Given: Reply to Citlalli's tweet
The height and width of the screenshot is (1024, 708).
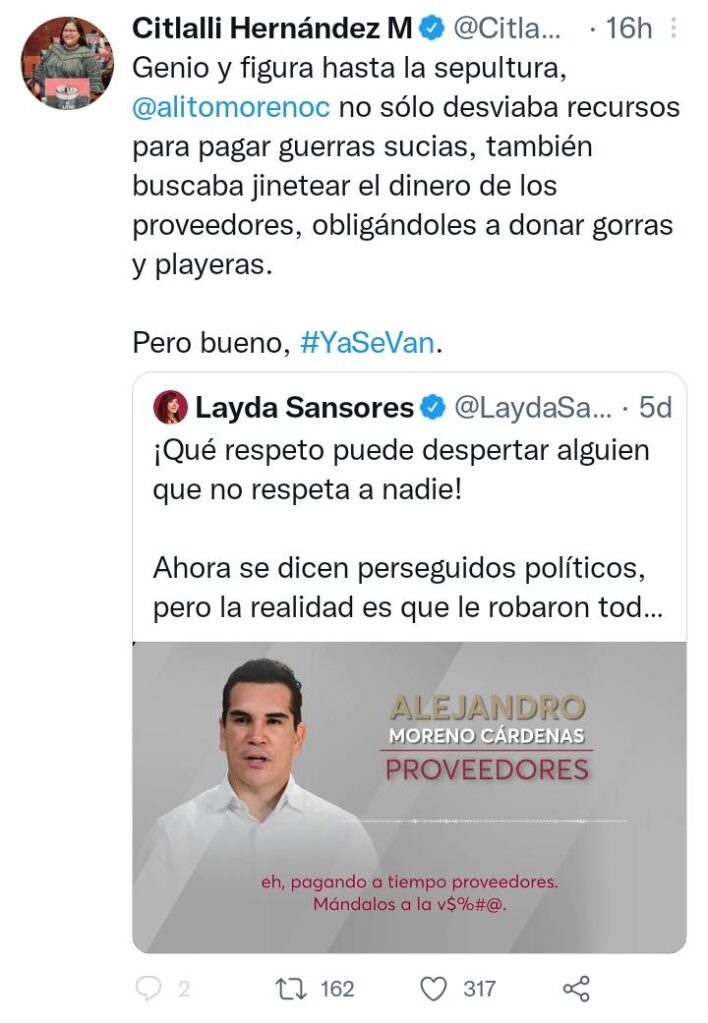Looking at the screenshot, I should tap(148, 989).
